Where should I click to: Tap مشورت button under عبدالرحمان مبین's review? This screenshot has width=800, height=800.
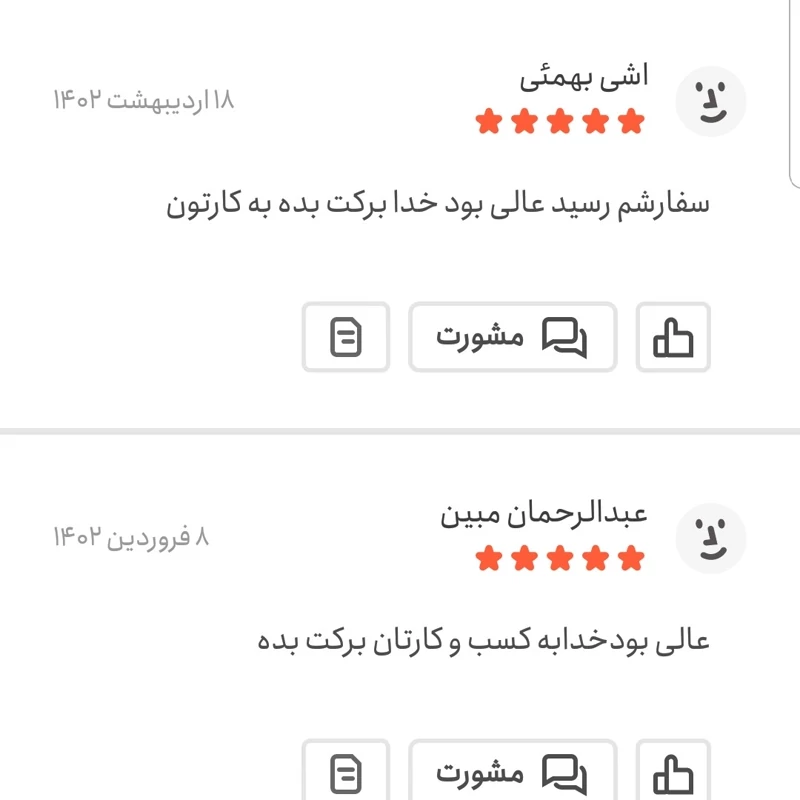[x=512, y=772]
